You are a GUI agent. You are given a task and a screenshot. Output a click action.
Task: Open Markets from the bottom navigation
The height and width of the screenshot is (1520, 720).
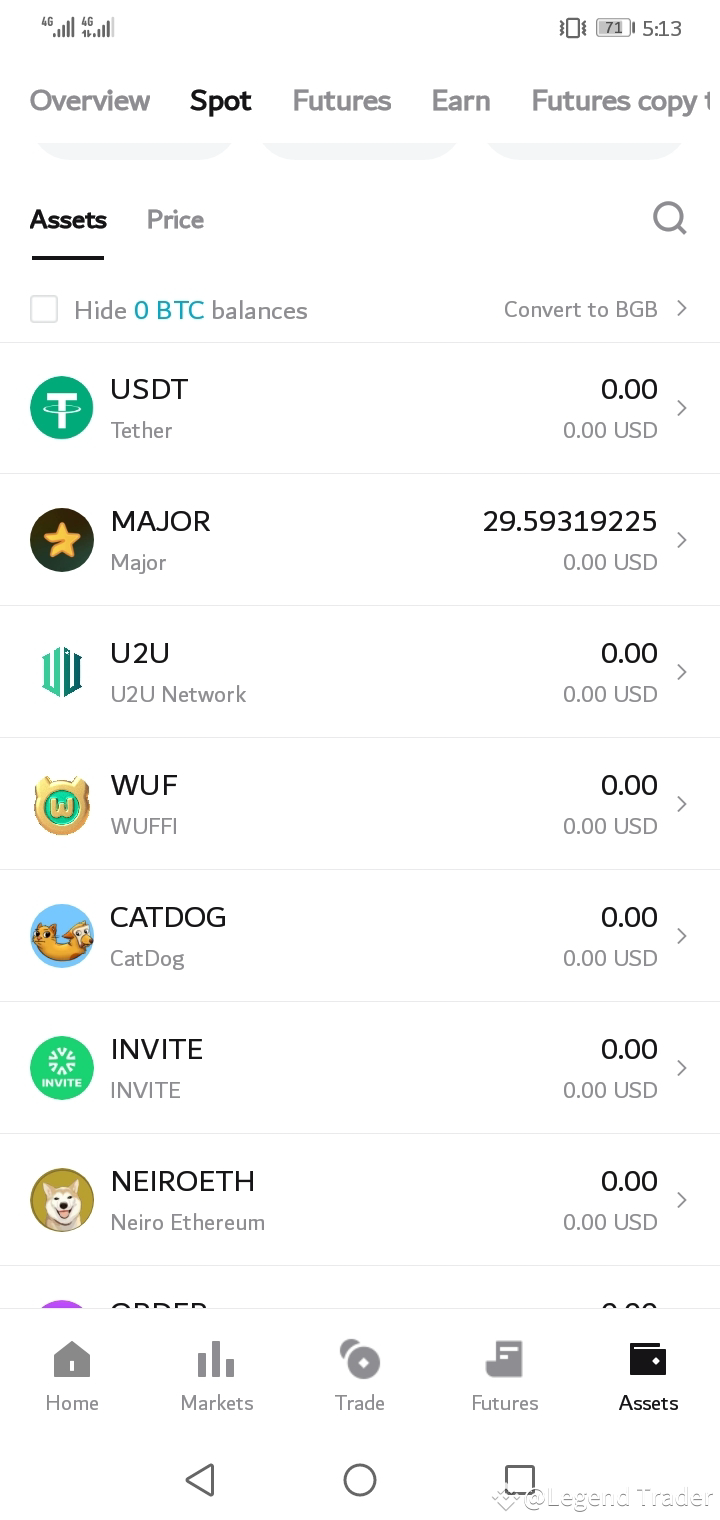216,1375
